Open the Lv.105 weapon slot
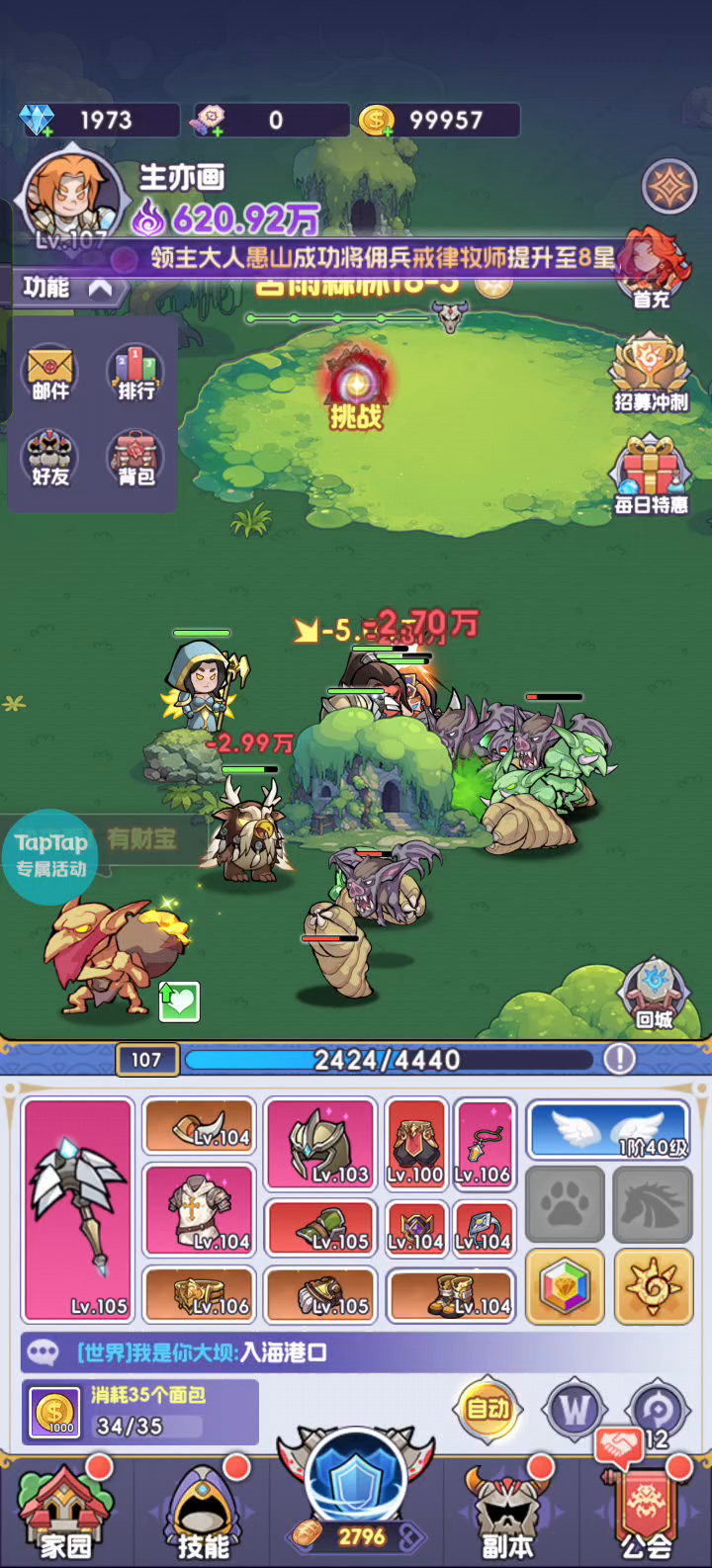 coord(78,1209)
